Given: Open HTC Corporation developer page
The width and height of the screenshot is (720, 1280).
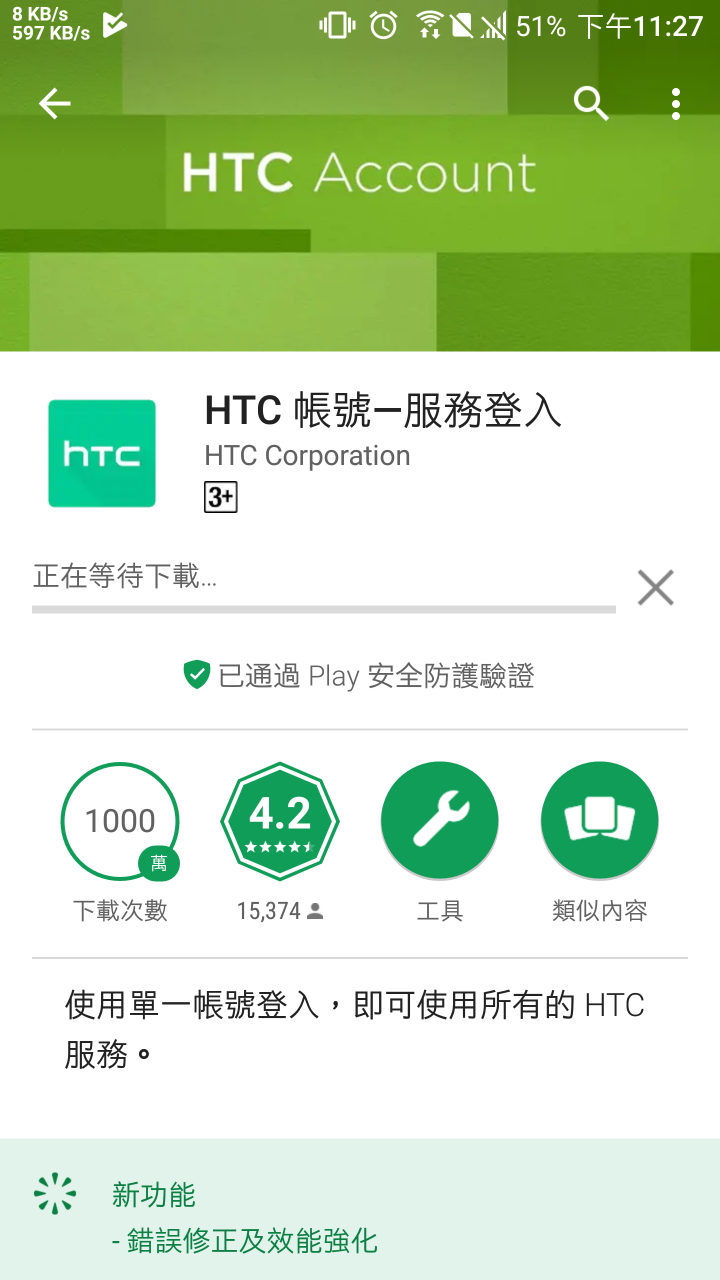Looking at the screenshot, I should coord(307,456).
